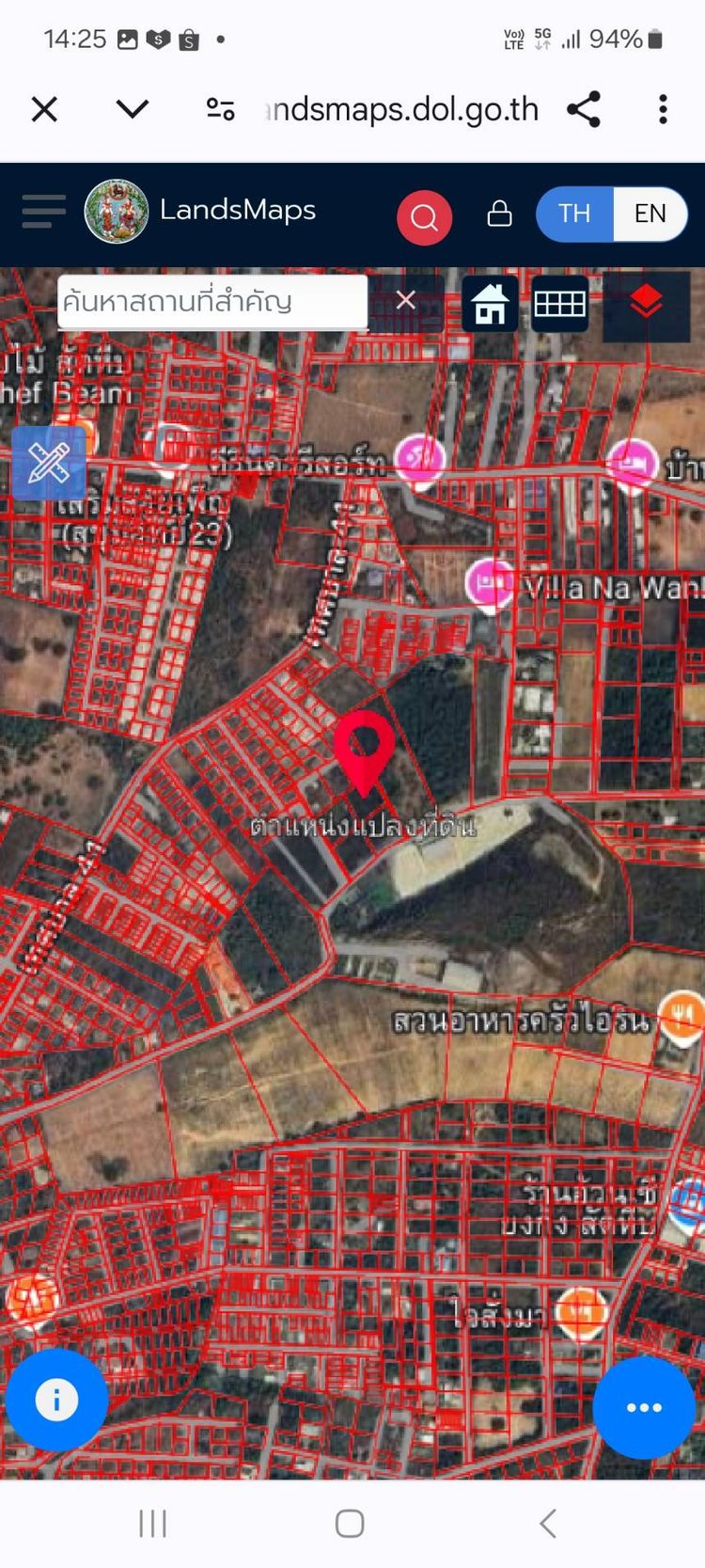Close the browser custom tab
The image size is (705, 1568).
point(44,109)
